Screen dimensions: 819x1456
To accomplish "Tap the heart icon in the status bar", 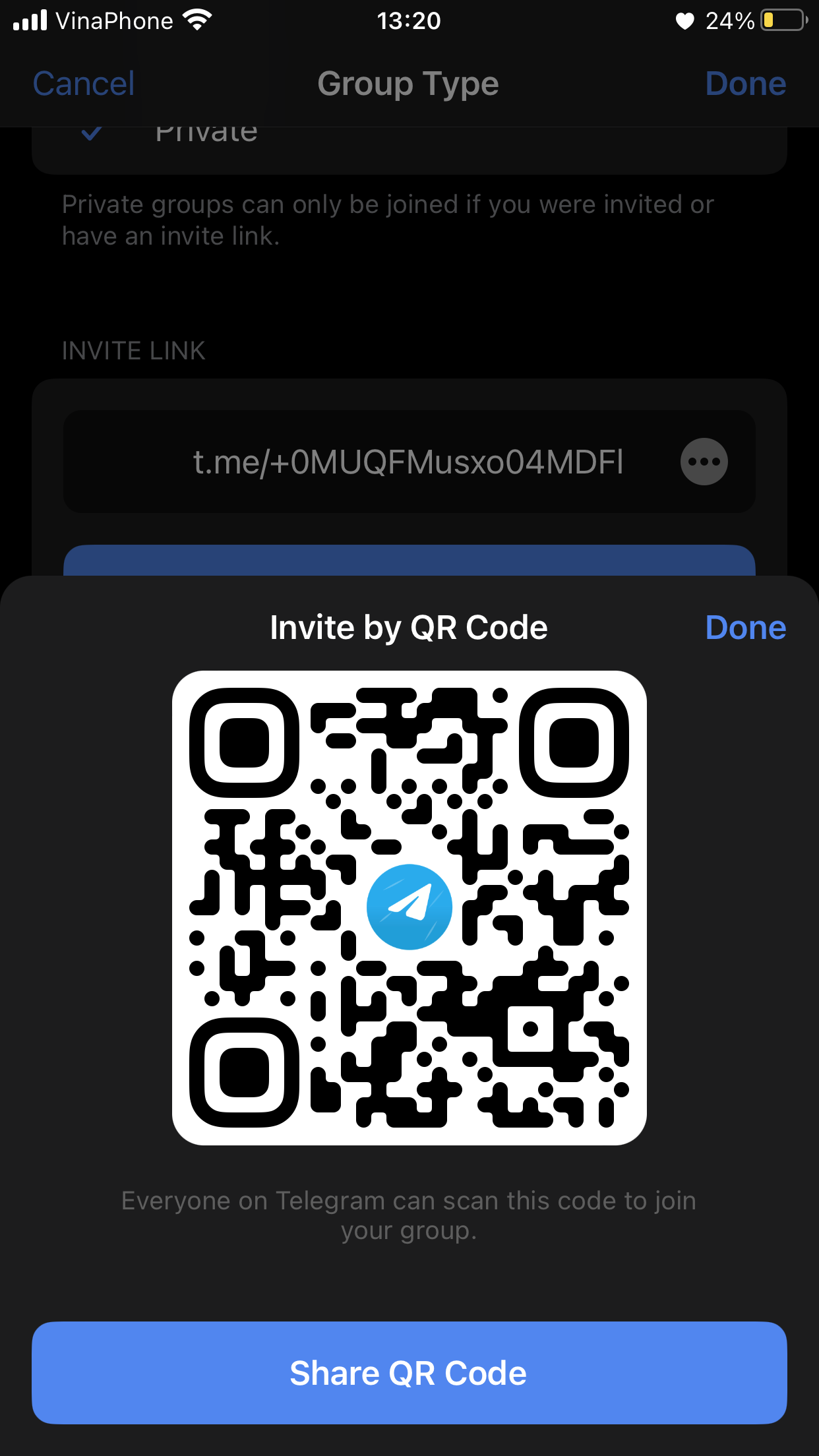I will pyautogui.click(x=686, y=21).
